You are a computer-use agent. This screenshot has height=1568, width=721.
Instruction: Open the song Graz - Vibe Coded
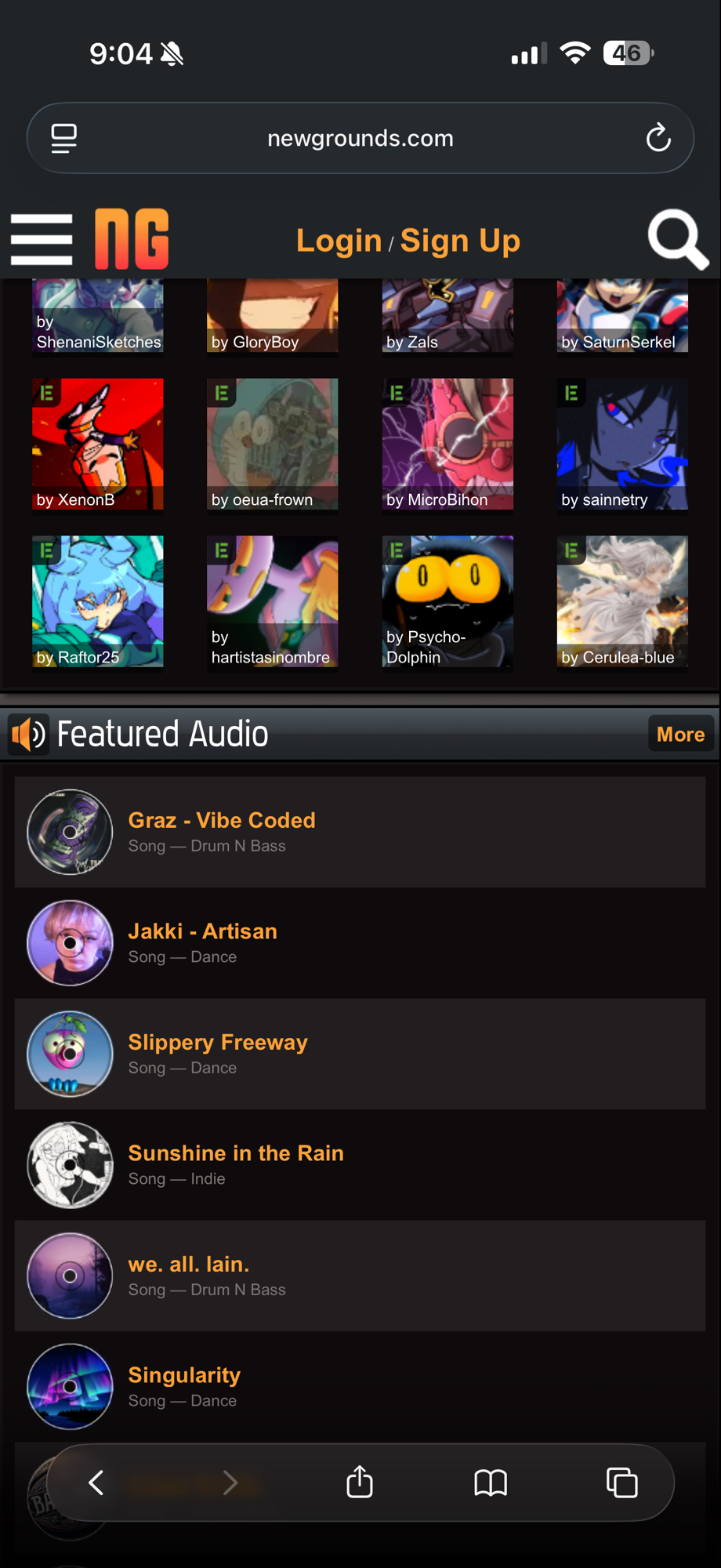click(x=222, y=821)
